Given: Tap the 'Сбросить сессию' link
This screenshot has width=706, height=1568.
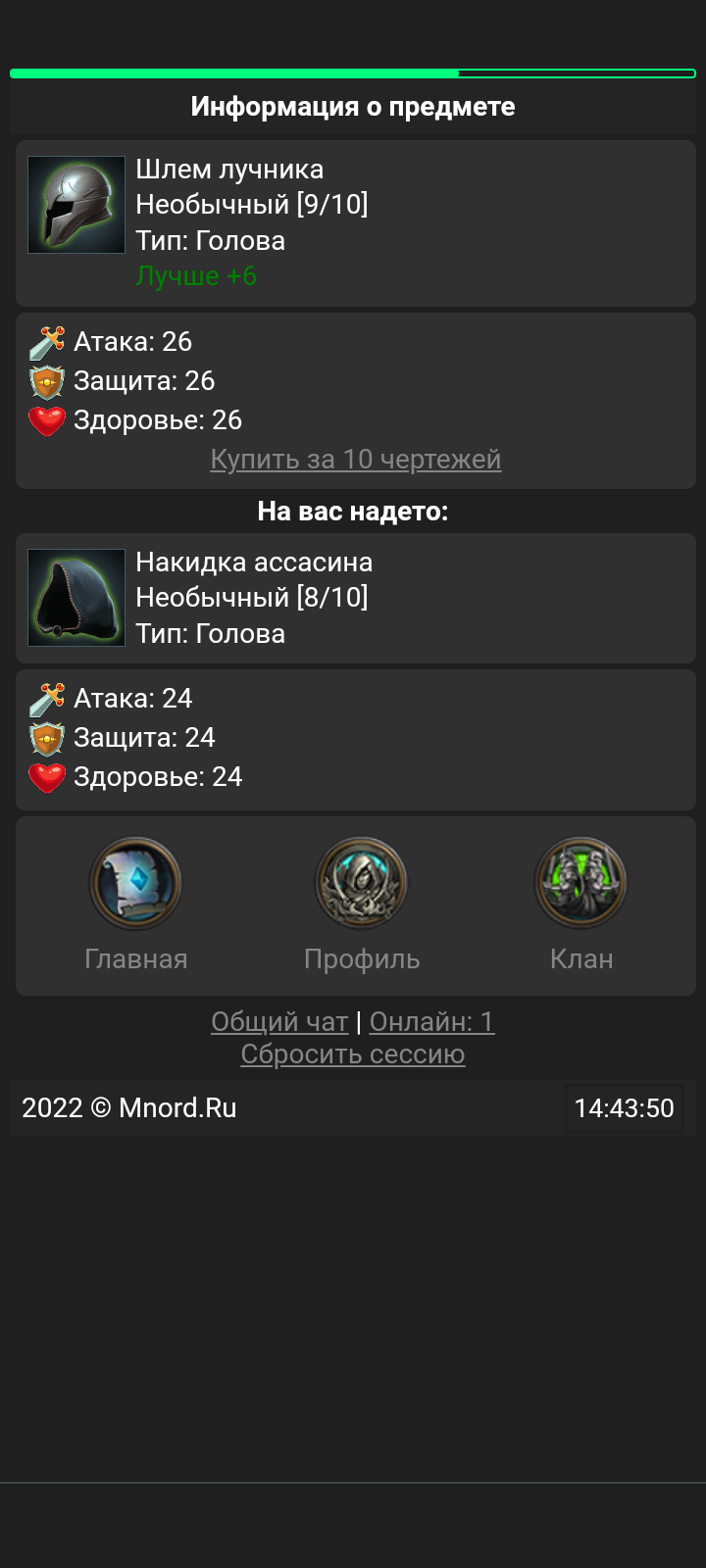Looking at the screenshot, I should click(353, 1054).
